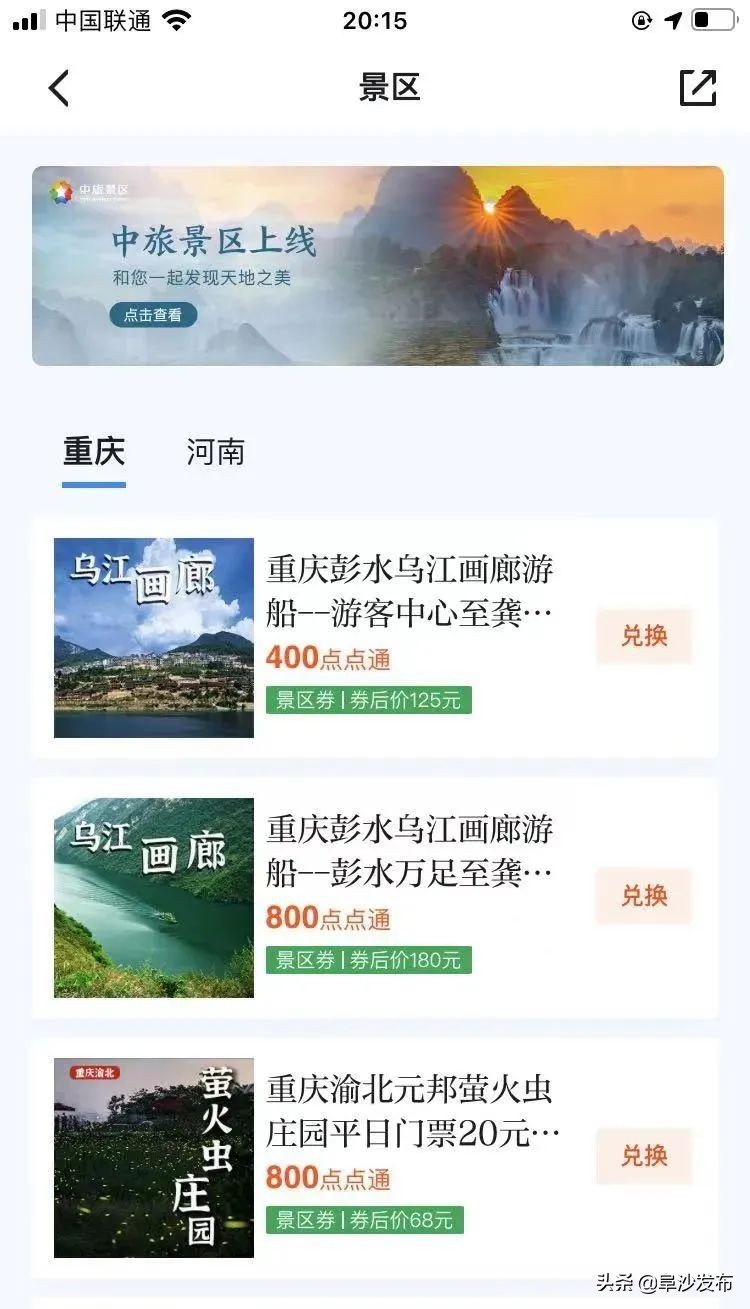Screen dimensions: 750x1309
Task: Tap the 点击查看 button on banner
Action: (152, 315)
